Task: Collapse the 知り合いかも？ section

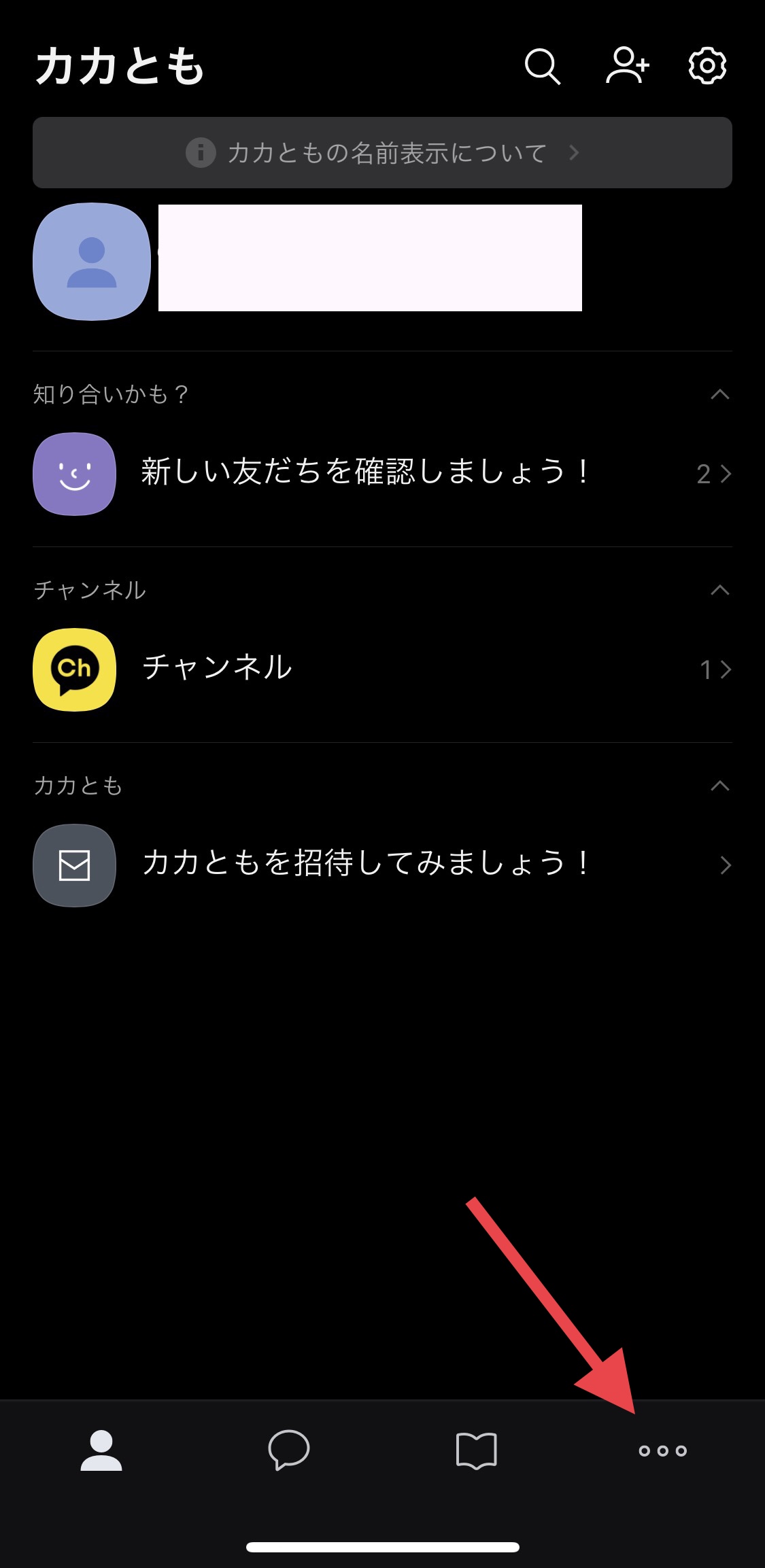Action: [719, 394]
